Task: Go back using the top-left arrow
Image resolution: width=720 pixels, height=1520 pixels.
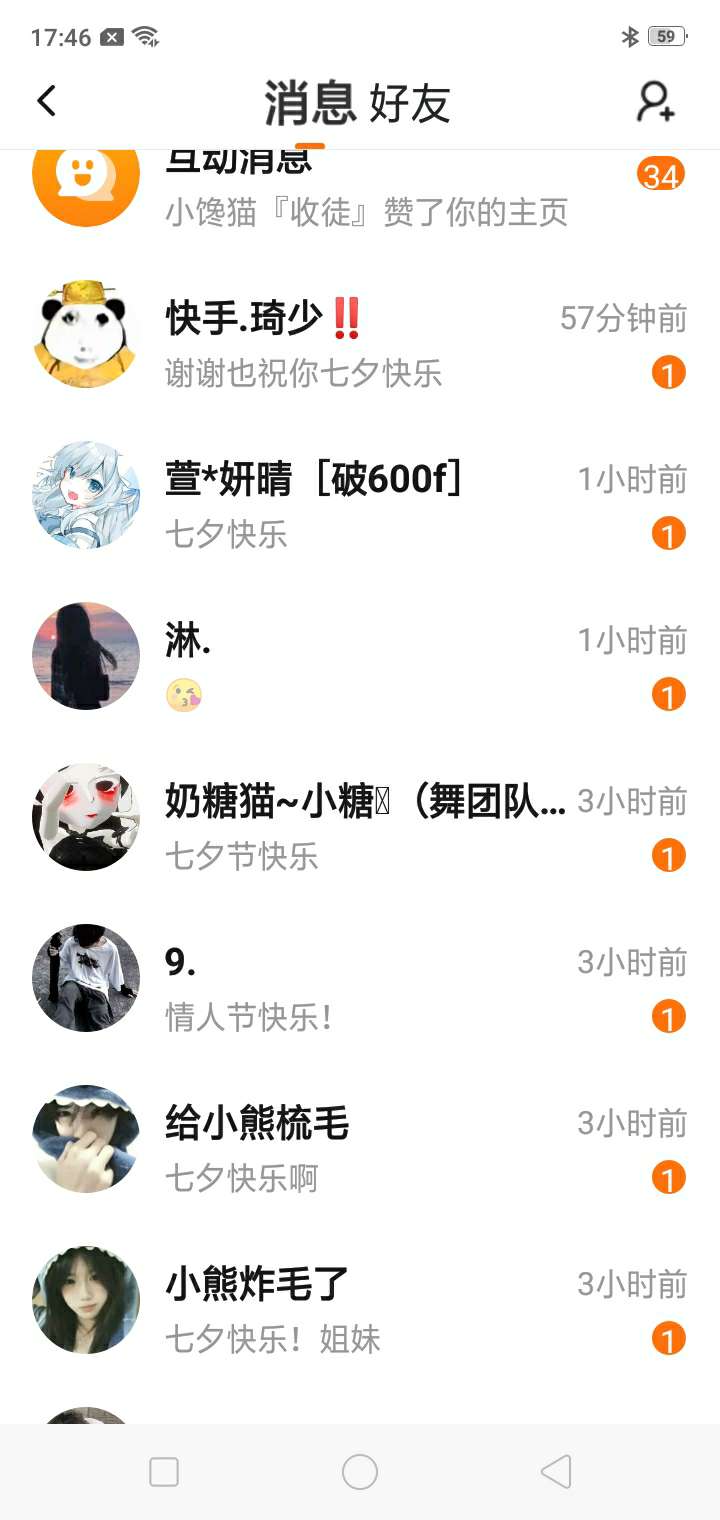Action: pyautogui.click(x=46, y=101)
